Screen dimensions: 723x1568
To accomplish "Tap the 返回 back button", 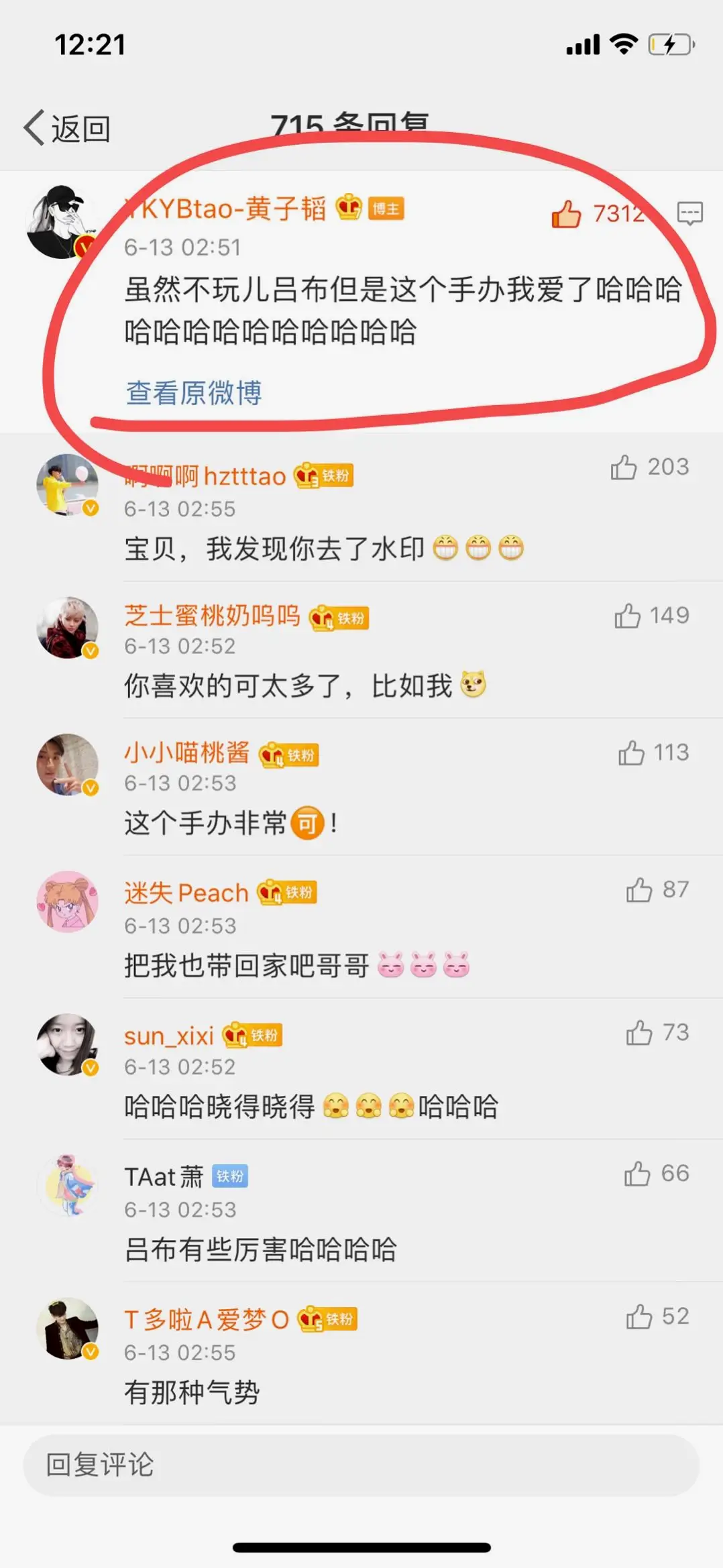I will click(67, 128).
